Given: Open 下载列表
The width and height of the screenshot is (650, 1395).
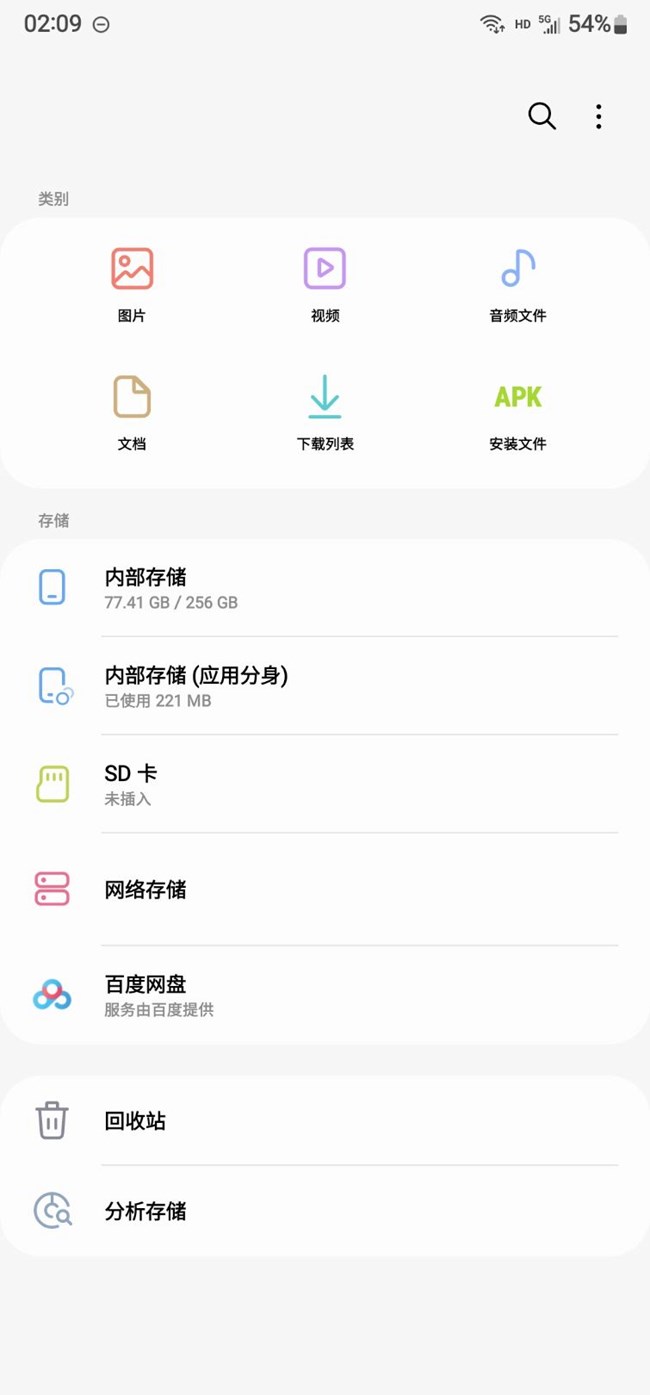Looking at the screenshot, I should pyautogui.click(x=325, y=413).
